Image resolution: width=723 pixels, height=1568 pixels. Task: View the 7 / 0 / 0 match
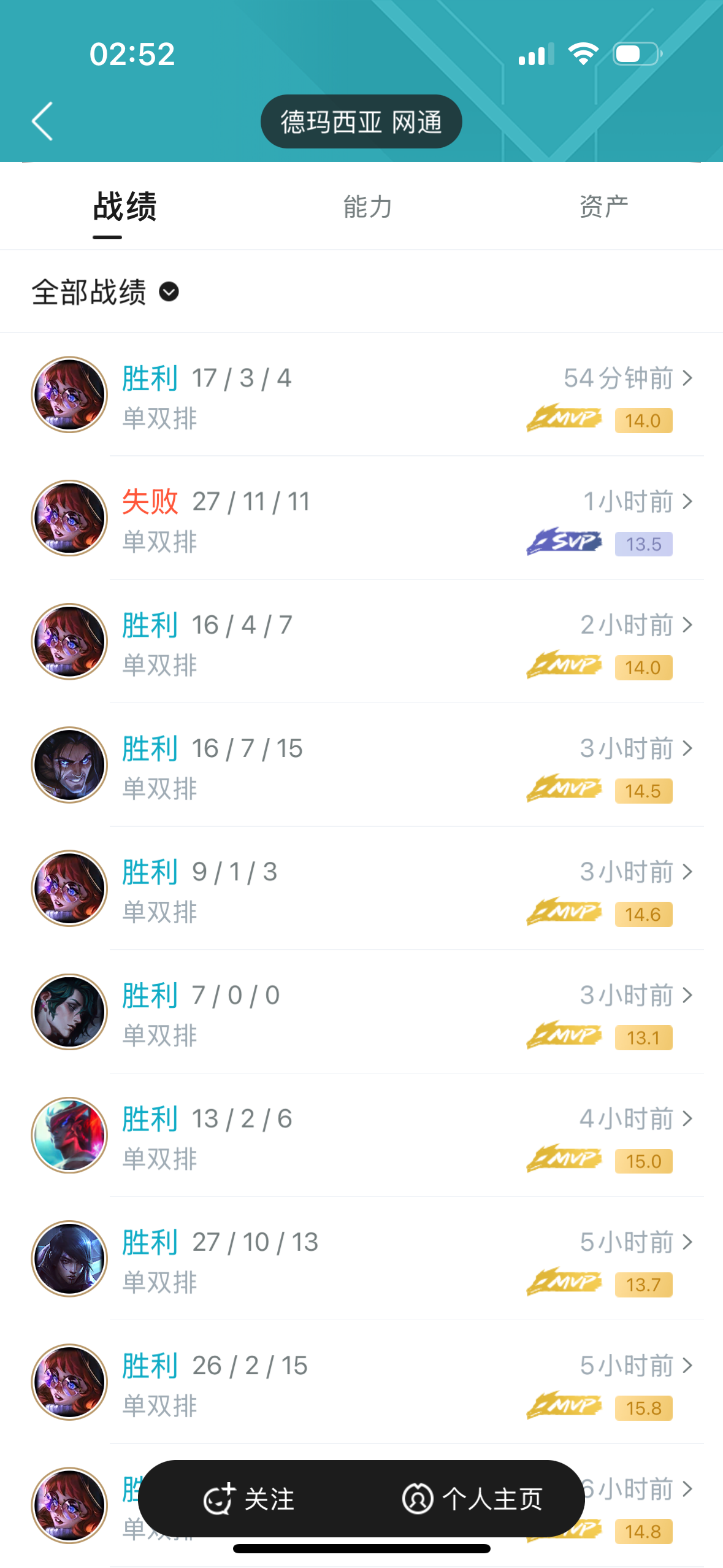(361, 1012)
